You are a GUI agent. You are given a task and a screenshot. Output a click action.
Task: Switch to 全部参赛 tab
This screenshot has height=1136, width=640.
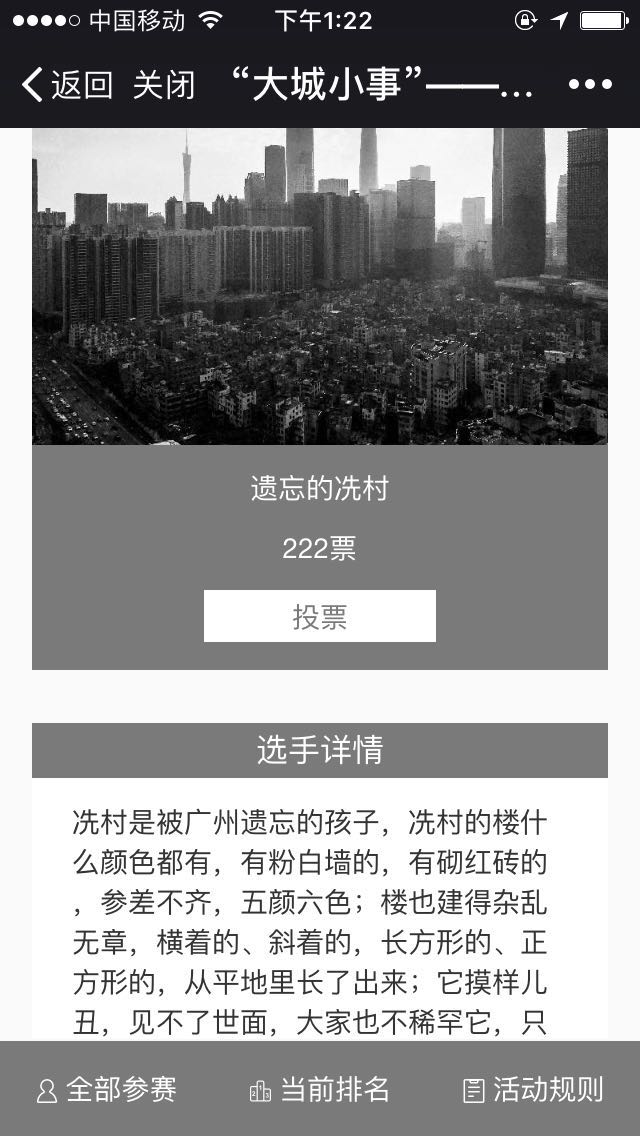tap(107, 1089)
